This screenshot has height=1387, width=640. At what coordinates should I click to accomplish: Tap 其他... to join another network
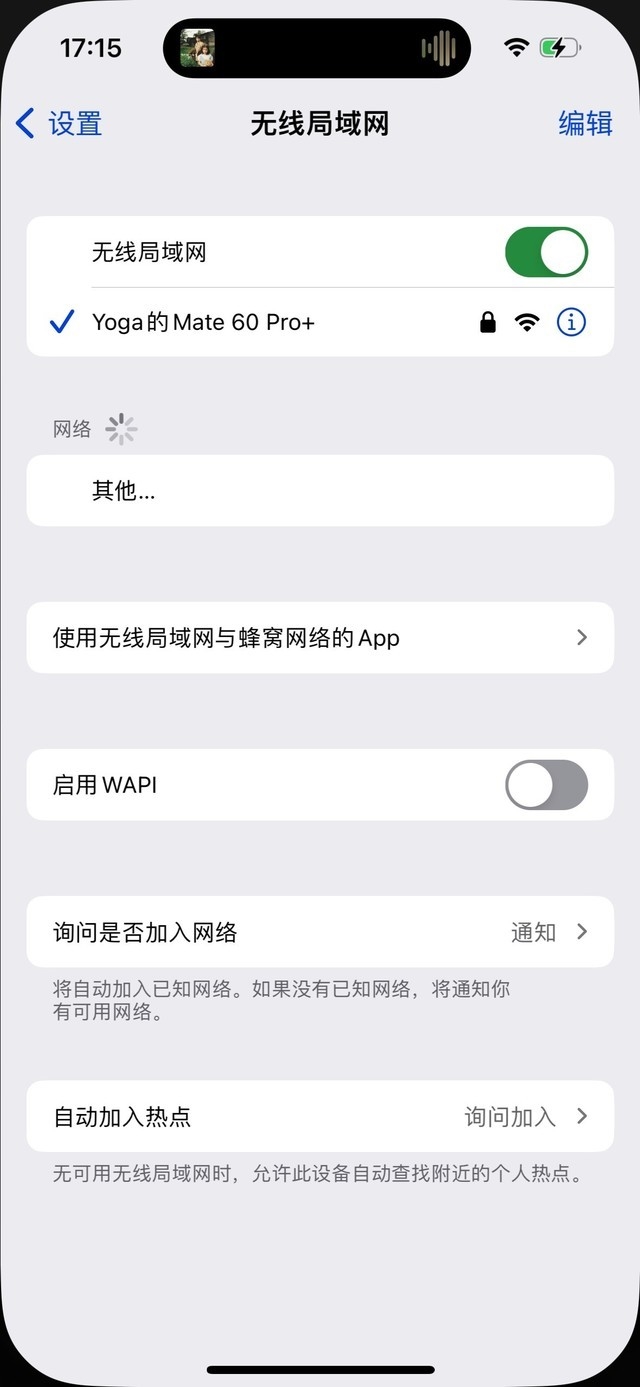tap(123, 491)
